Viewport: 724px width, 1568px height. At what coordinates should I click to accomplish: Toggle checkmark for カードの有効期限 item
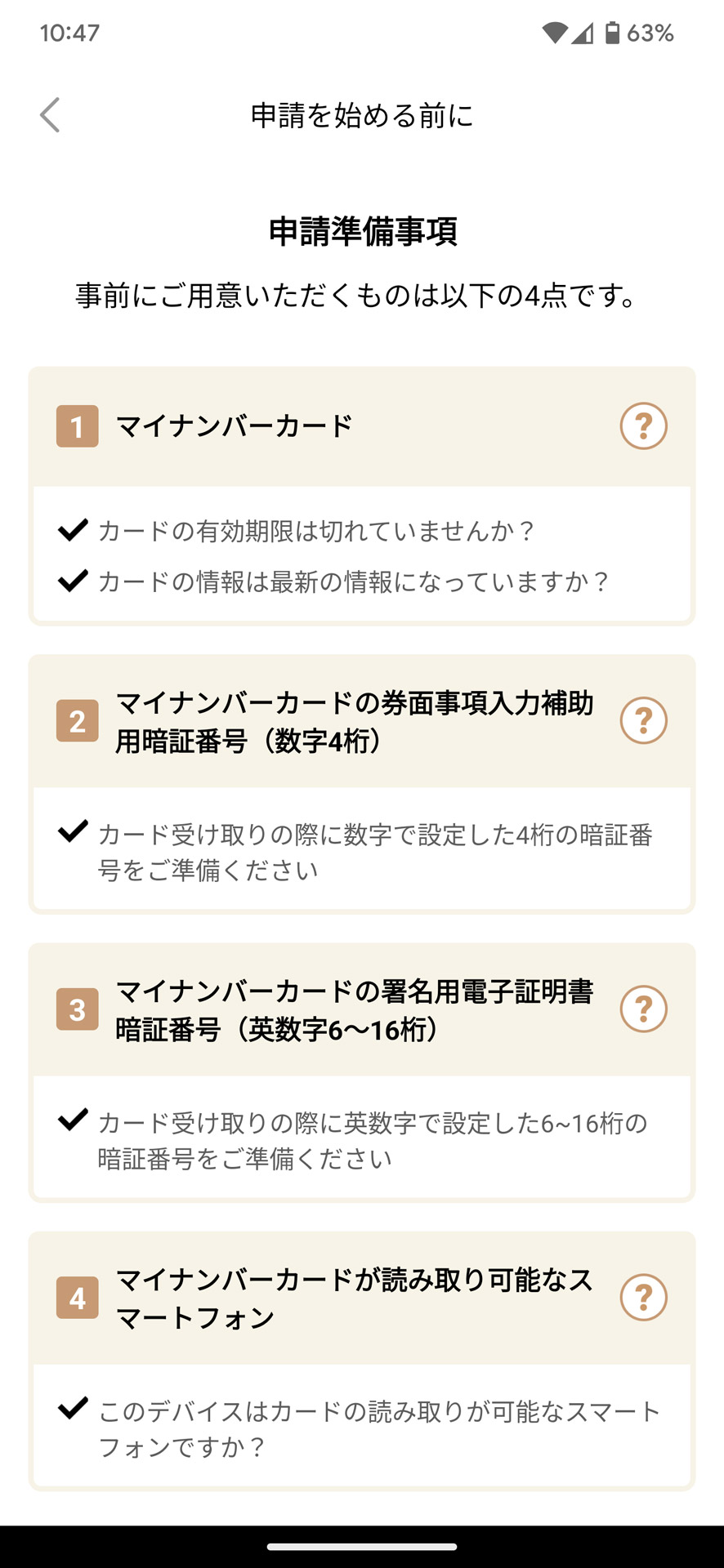point(73,528)
